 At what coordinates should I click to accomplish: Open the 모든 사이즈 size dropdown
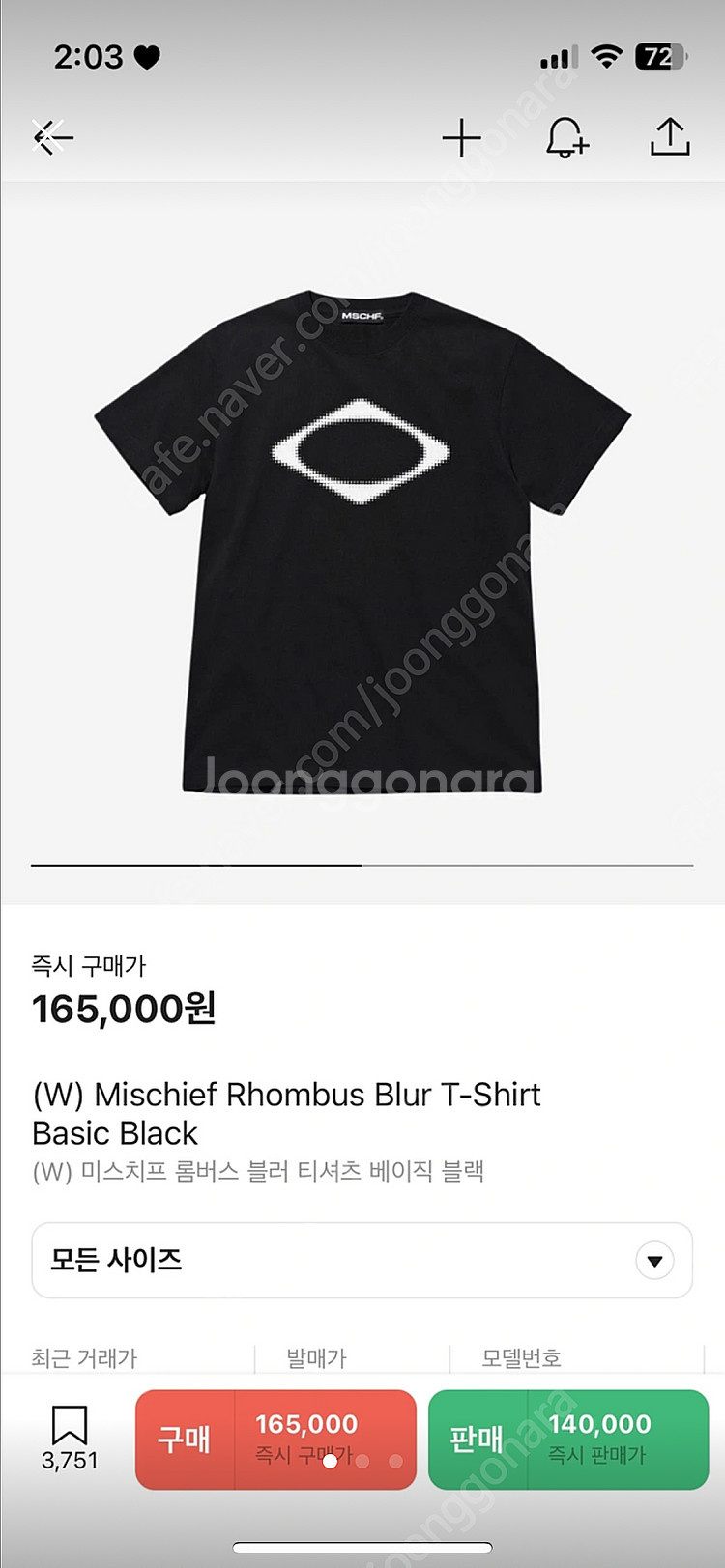(x=362, y=1260)
